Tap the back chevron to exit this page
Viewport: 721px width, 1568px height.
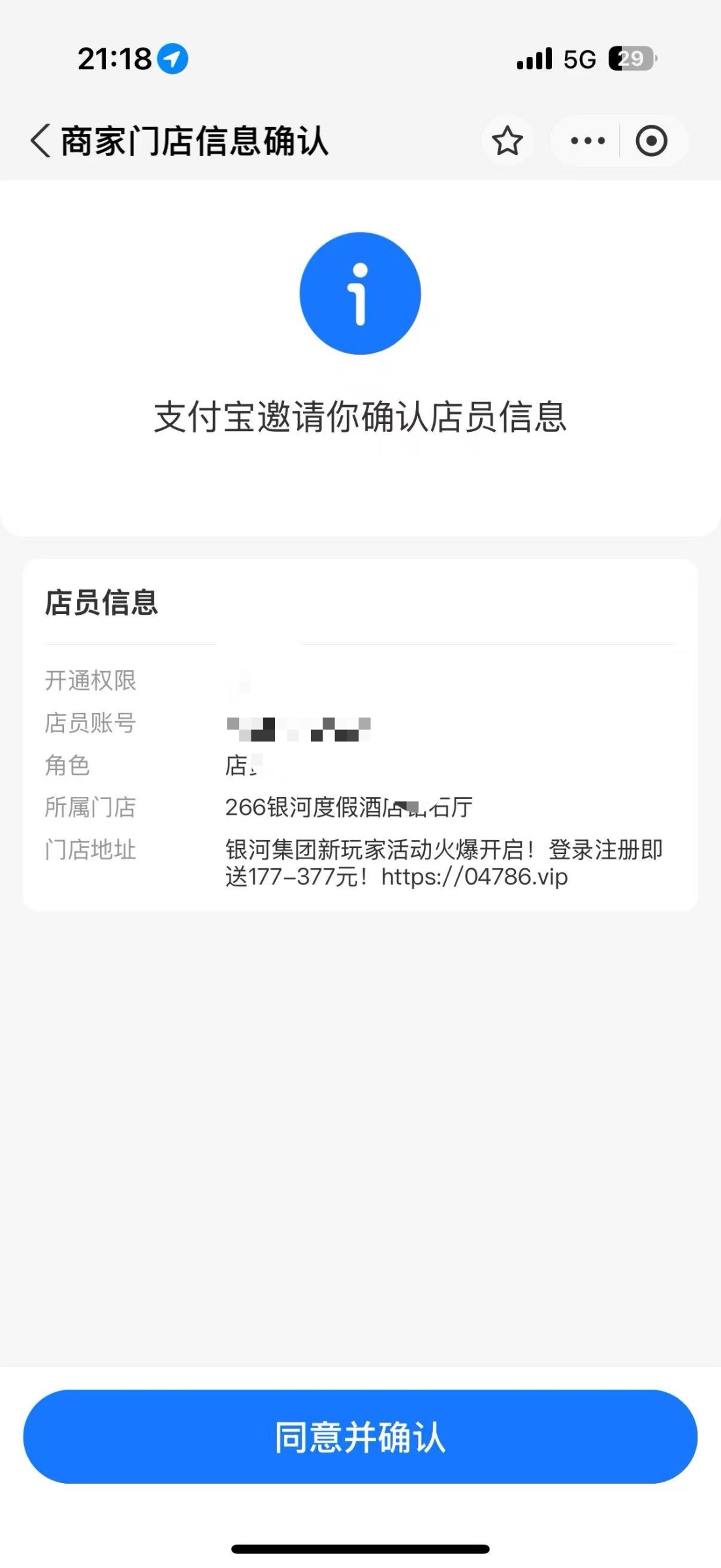point(40,139)
